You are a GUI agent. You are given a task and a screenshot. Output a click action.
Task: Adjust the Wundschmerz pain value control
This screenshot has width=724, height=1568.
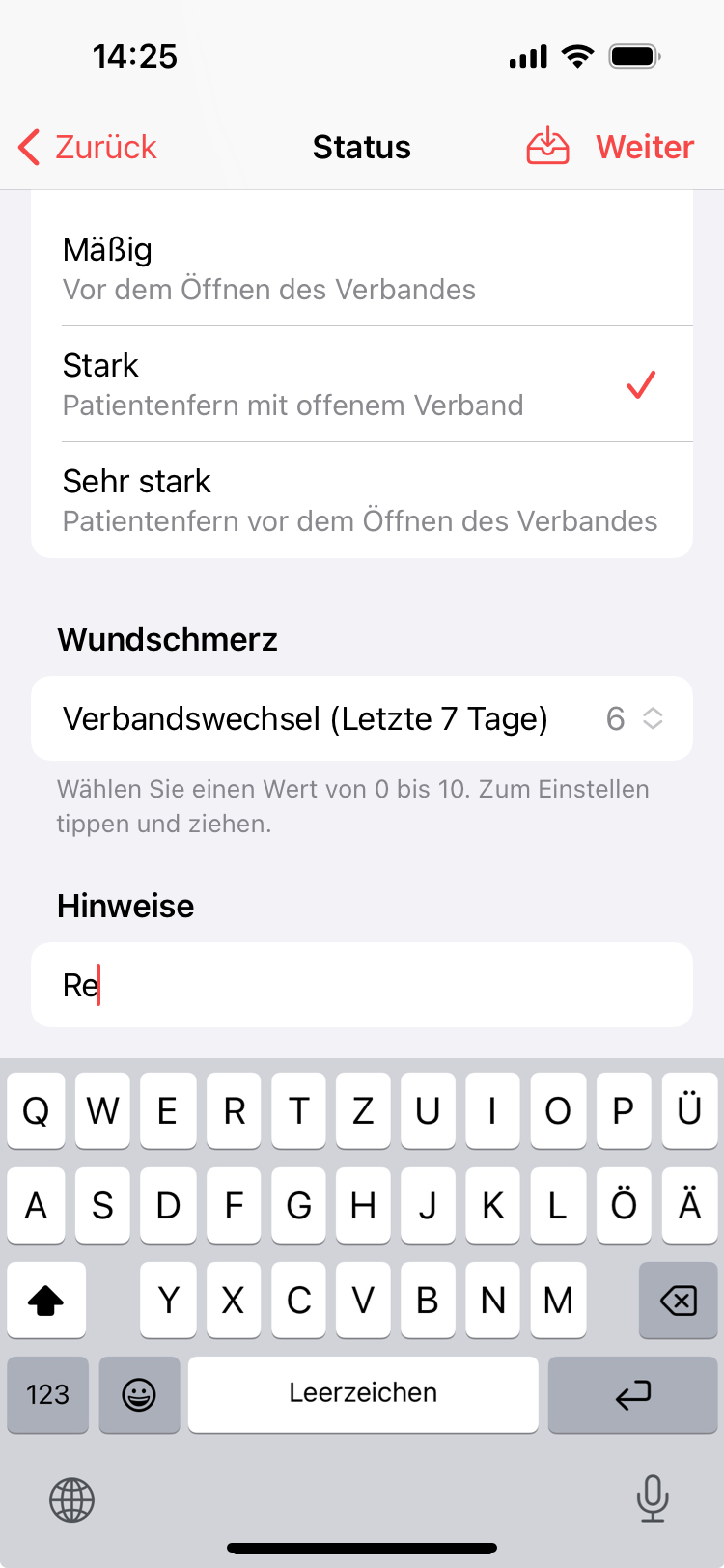[362, 717]
